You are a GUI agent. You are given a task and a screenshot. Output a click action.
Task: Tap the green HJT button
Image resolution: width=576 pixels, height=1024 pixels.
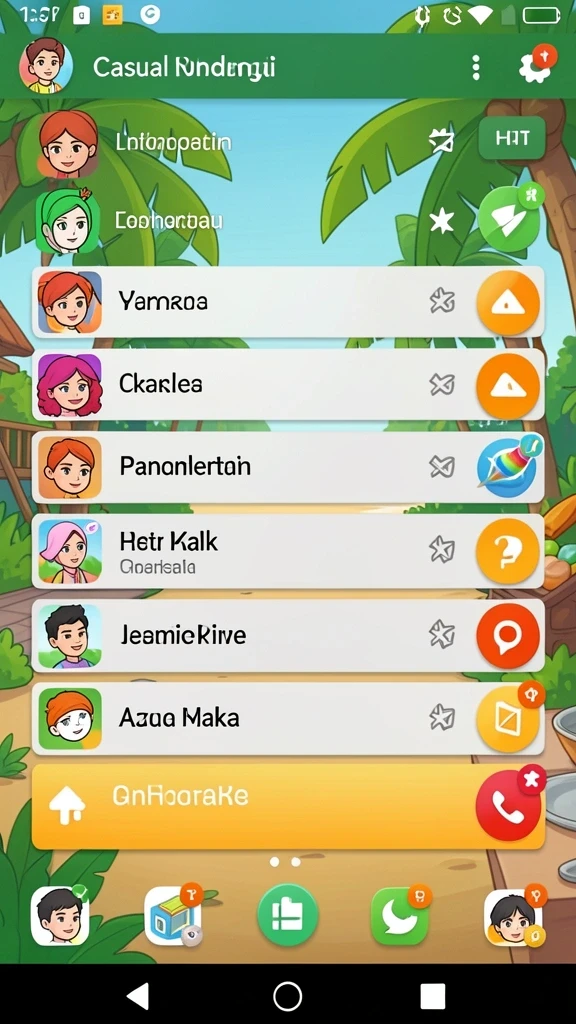(512, 138)
